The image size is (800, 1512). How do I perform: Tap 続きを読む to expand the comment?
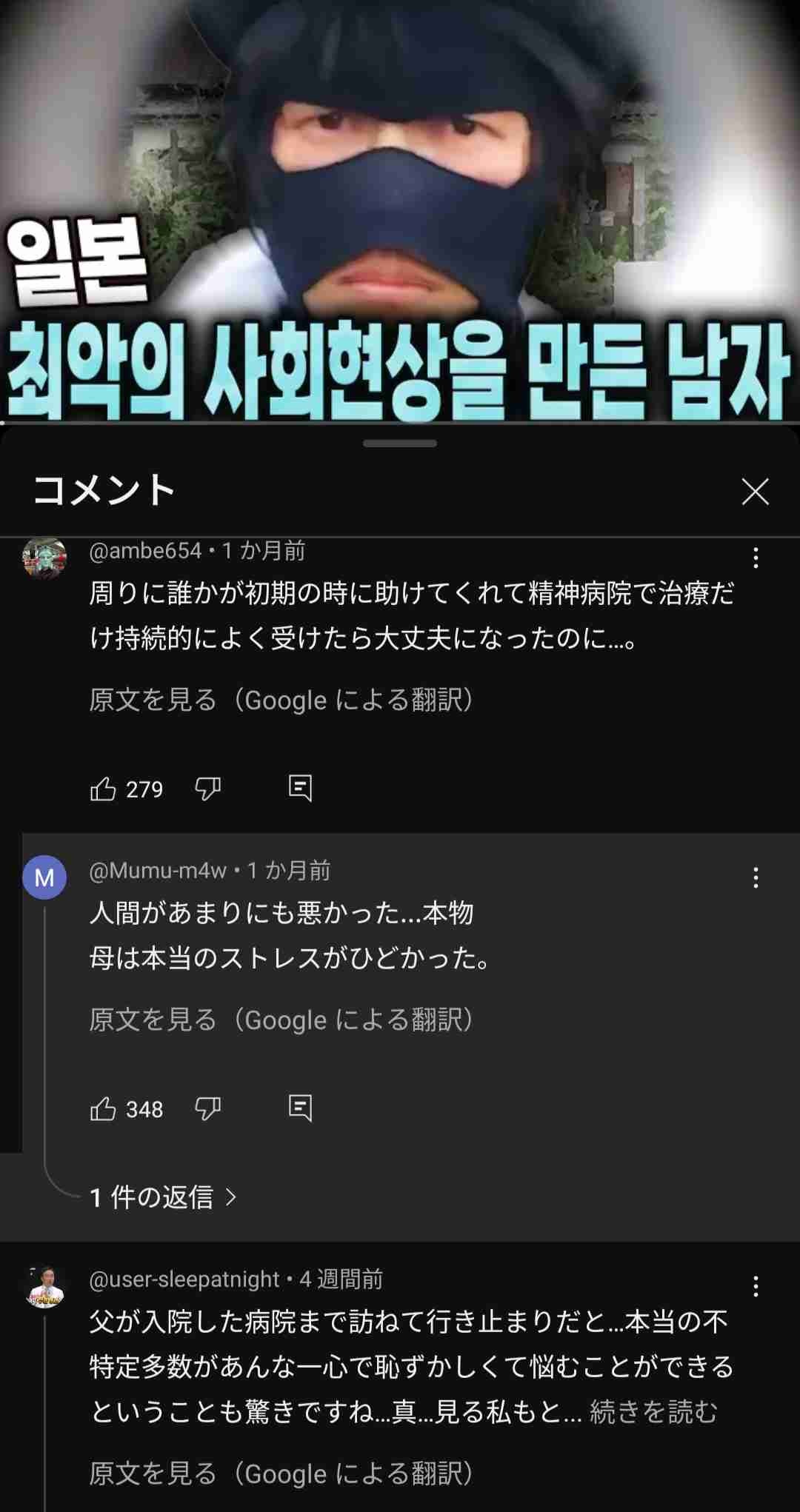[x=653, y=1412]
